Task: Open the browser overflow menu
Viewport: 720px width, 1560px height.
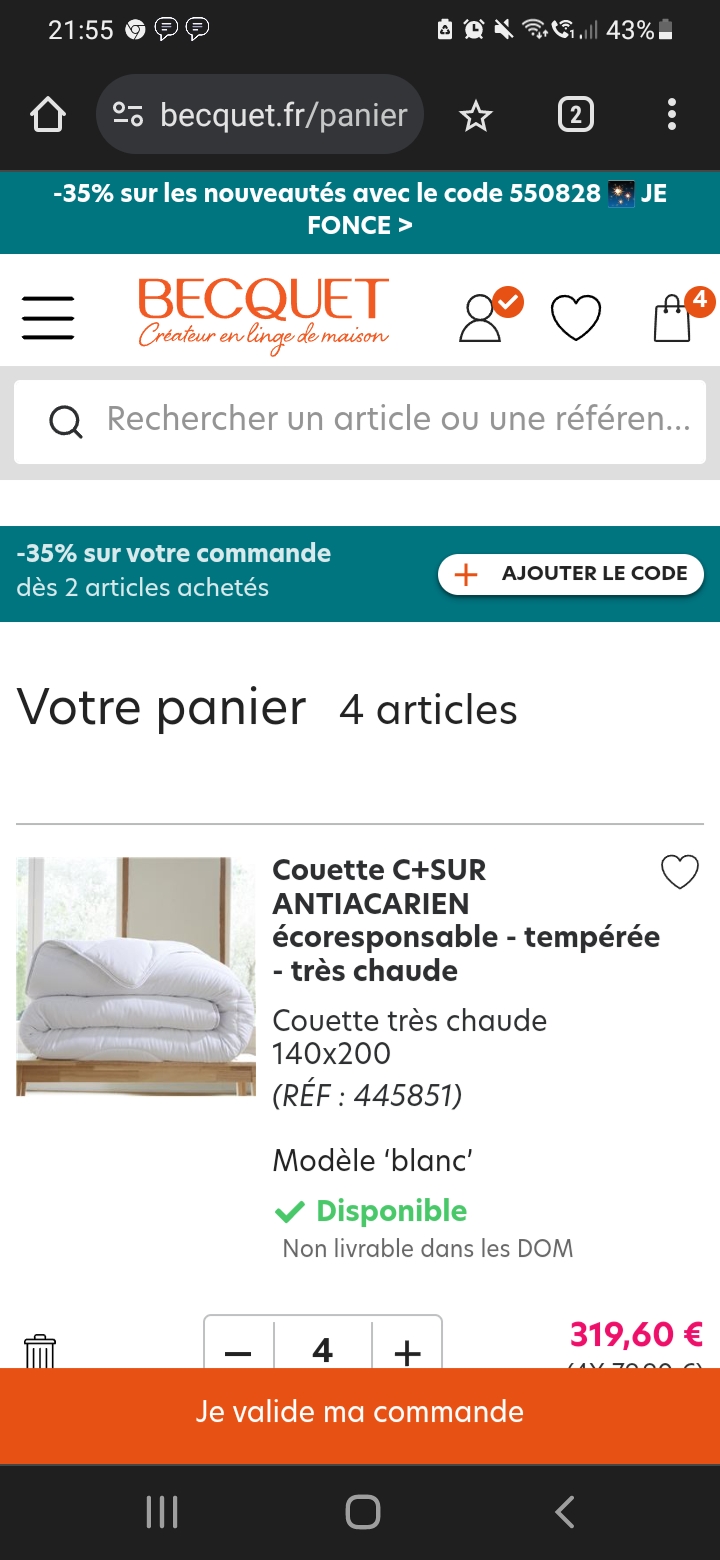Action: click(672, 116)
